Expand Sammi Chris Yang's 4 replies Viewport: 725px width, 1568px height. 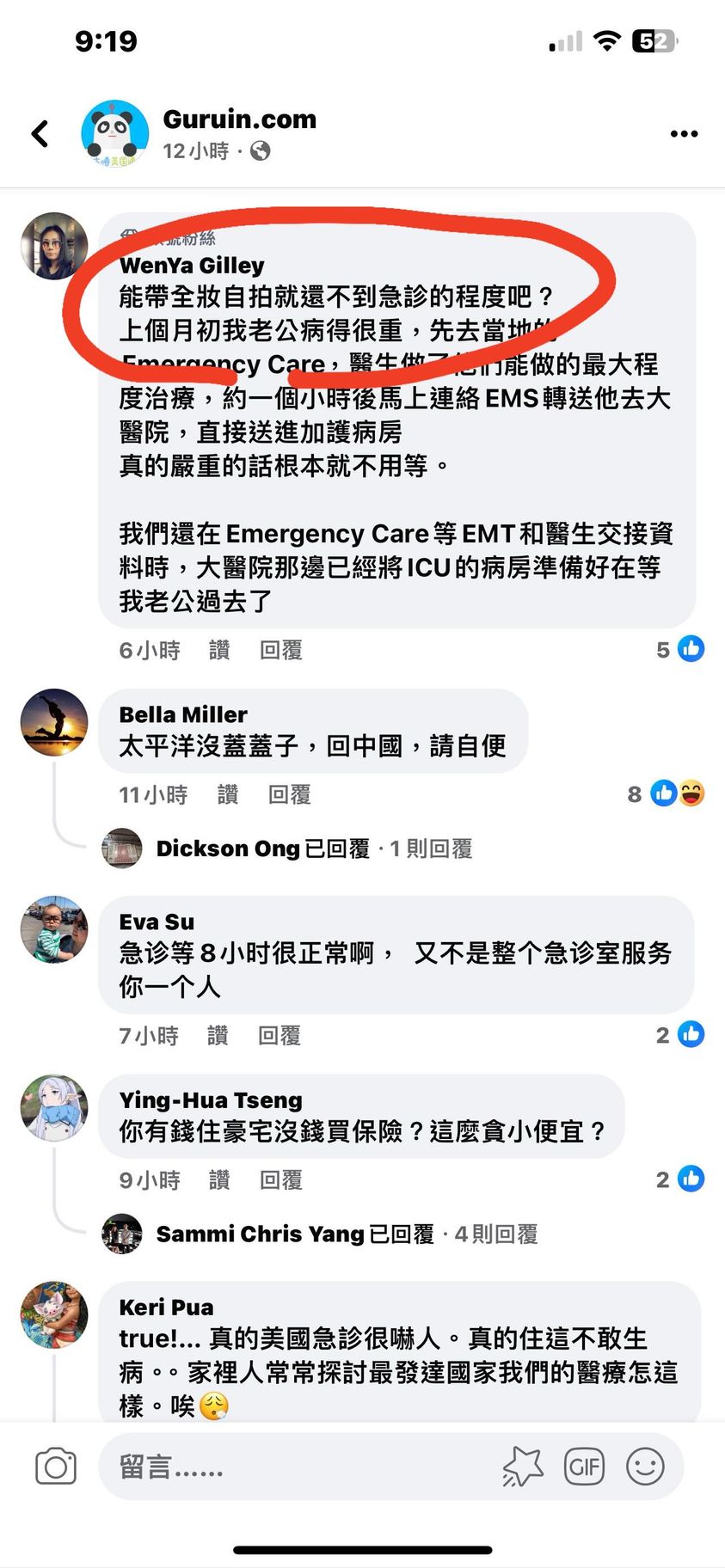tap(347, 1234)
